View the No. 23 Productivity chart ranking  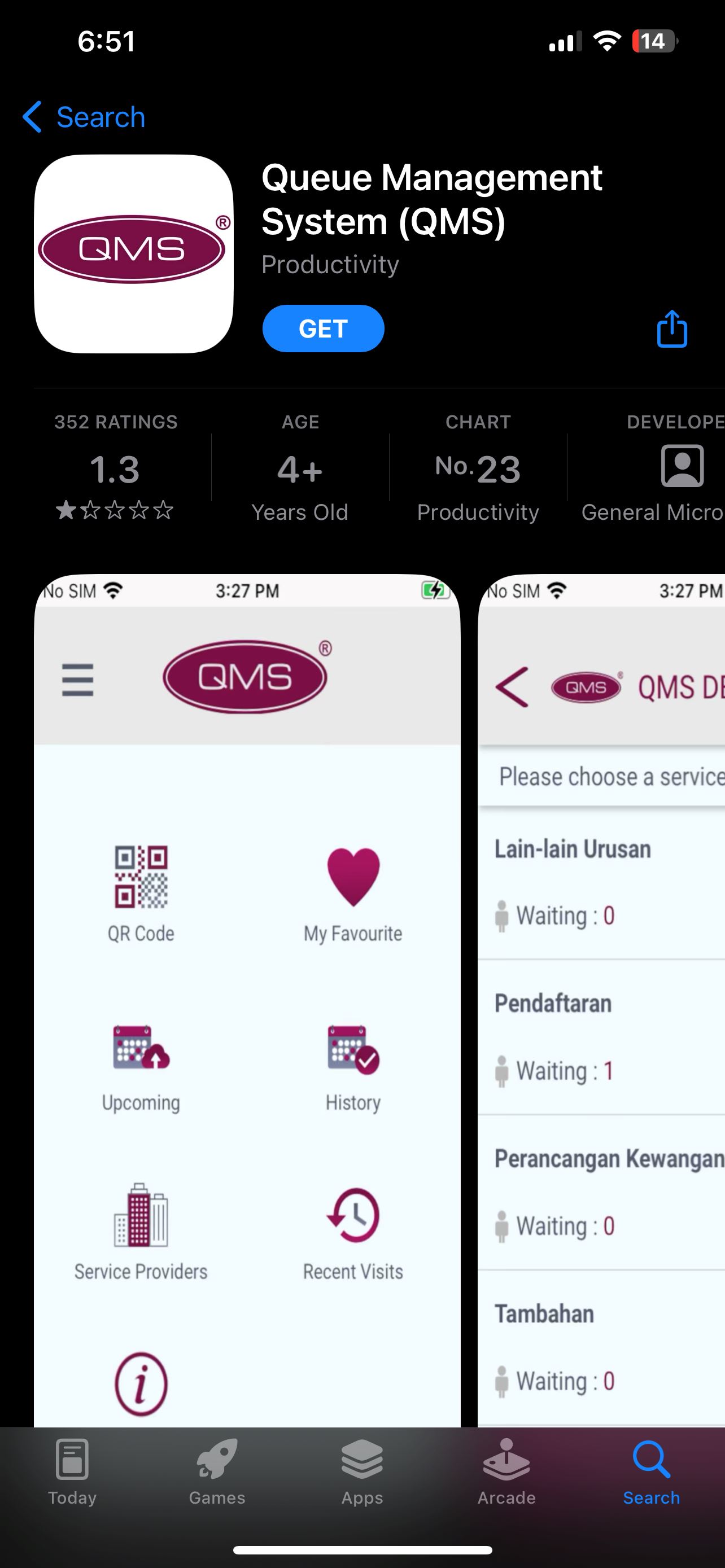point(478,467)
